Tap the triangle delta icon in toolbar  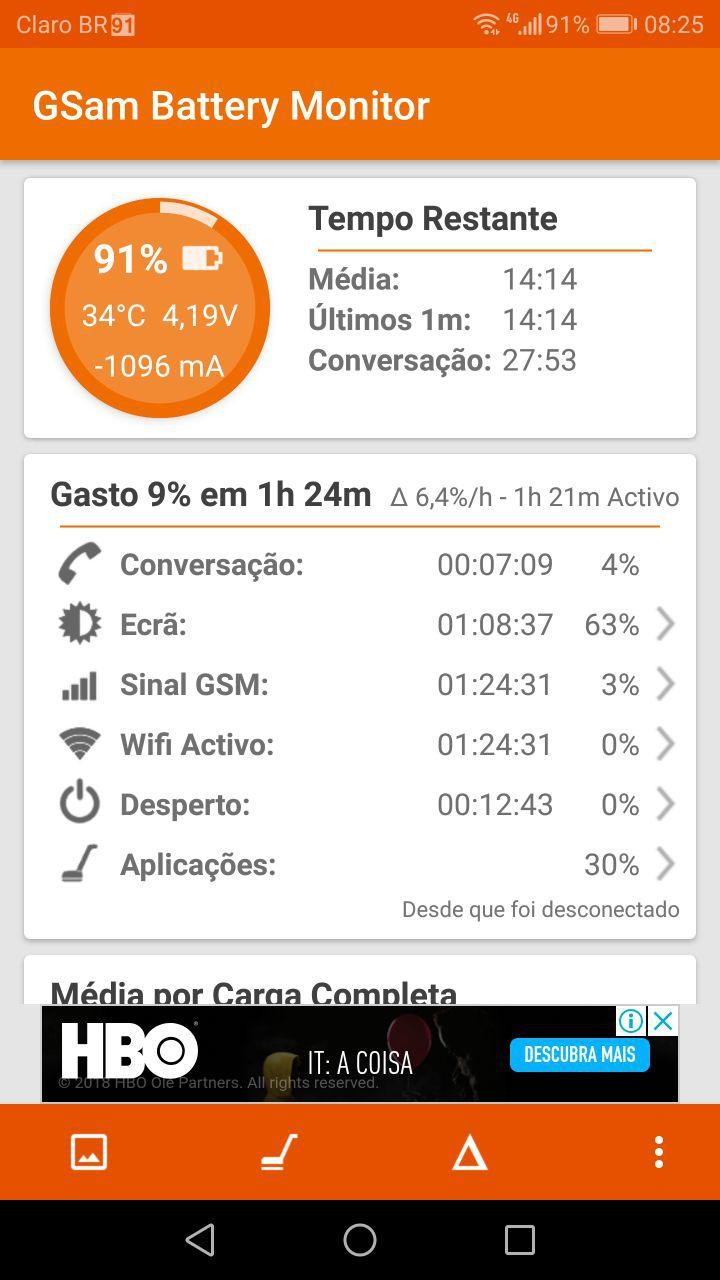point(469,1153)
